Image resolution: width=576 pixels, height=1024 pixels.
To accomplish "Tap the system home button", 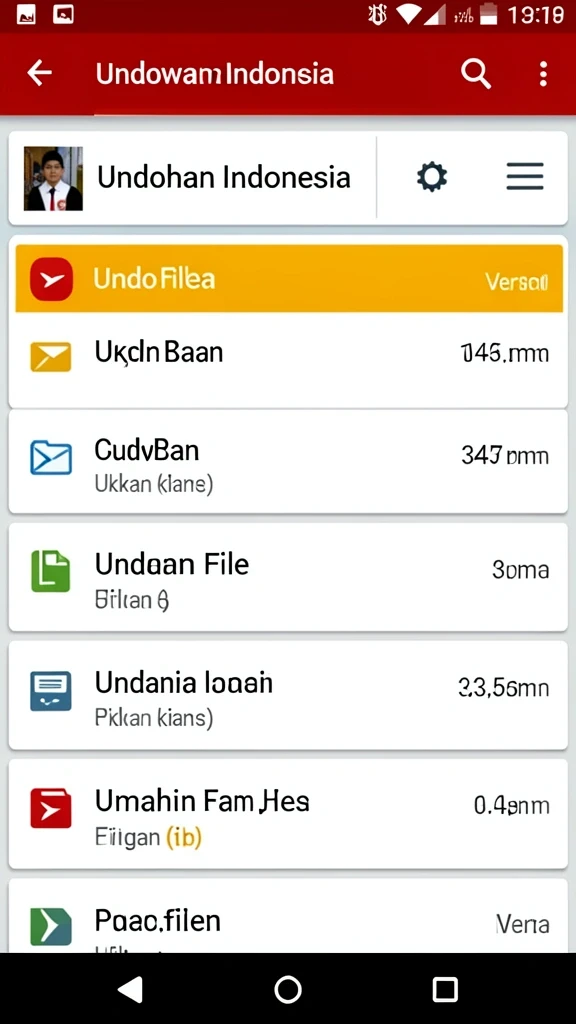I will click(x=288, y=989).
